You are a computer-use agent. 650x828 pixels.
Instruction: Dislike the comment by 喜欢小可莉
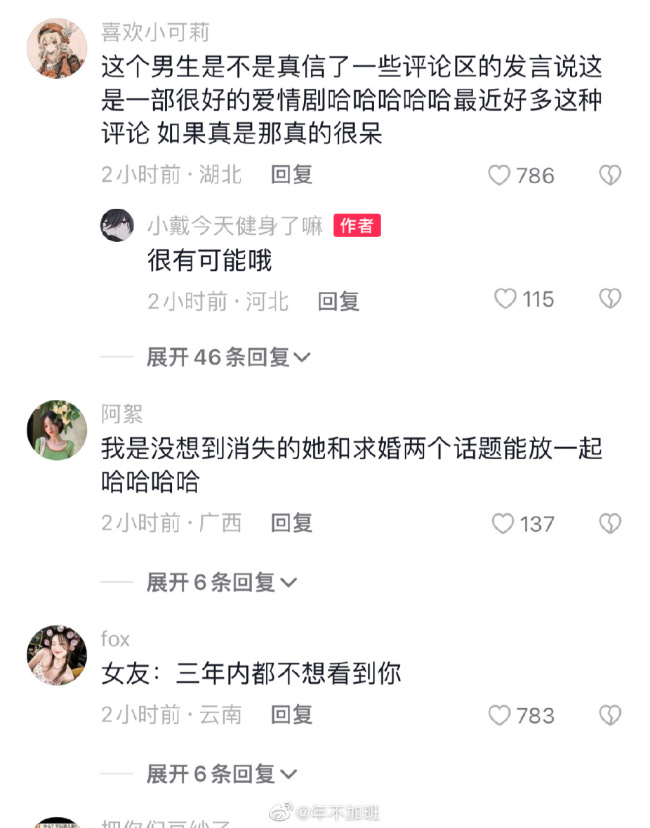609,176
